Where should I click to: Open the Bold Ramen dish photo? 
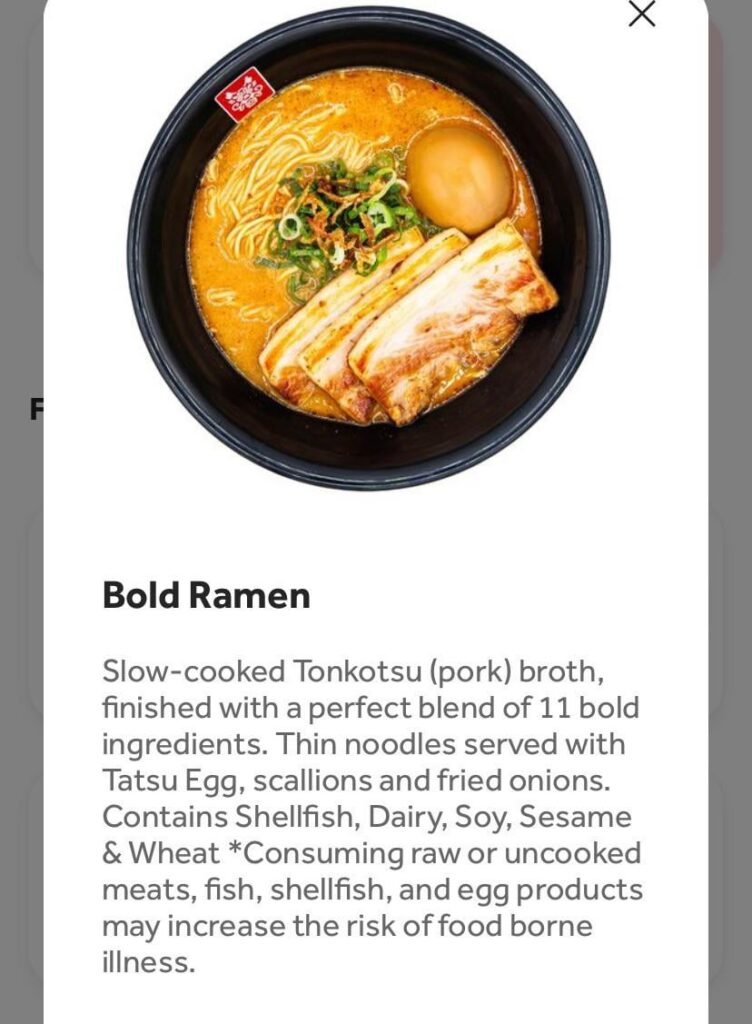[370, 255]
